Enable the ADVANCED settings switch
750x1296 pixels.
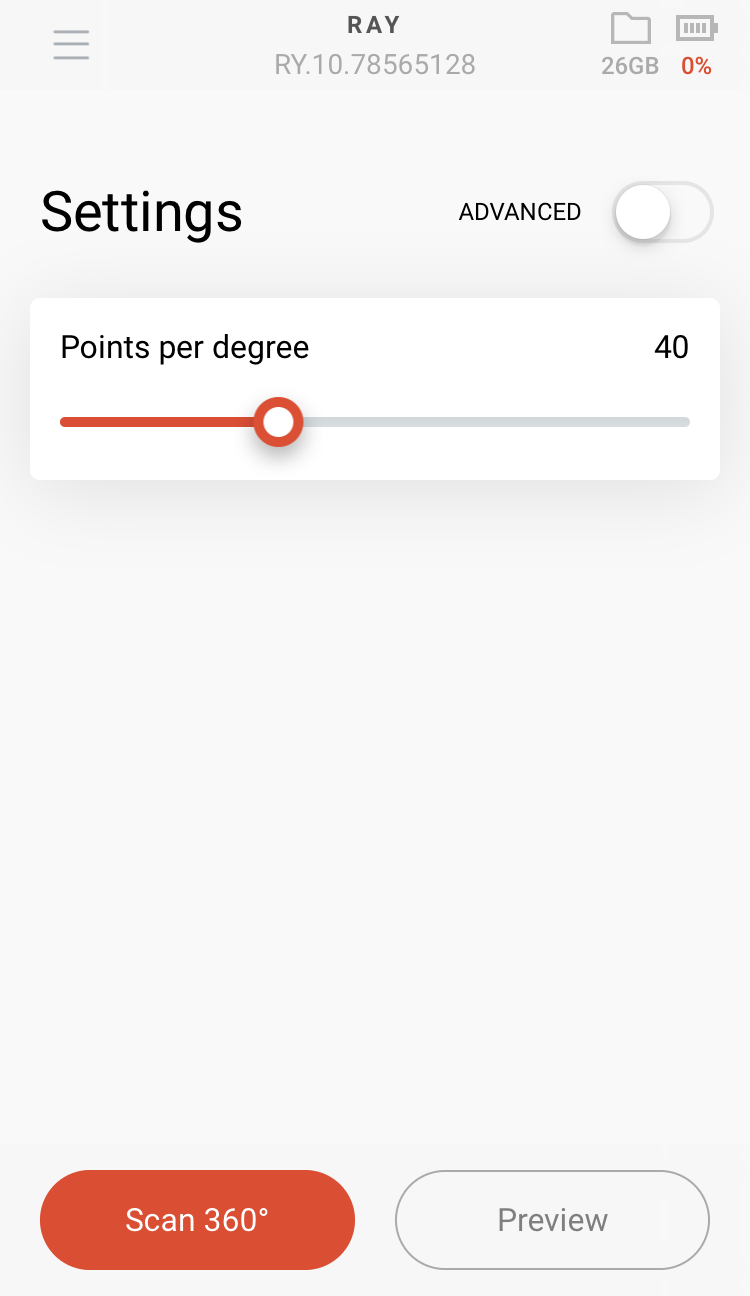tap(663, 212)
